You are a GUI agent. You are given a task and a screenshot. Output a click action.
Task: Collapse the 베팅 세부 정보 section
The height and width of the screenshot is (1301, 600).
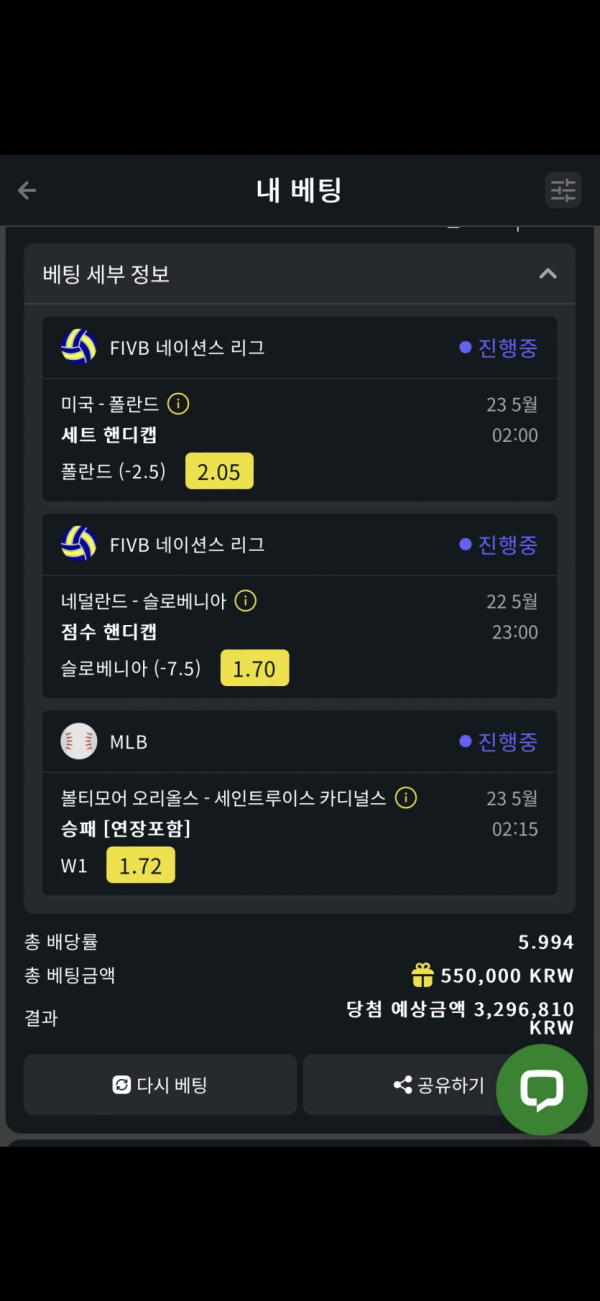(547, 273)
